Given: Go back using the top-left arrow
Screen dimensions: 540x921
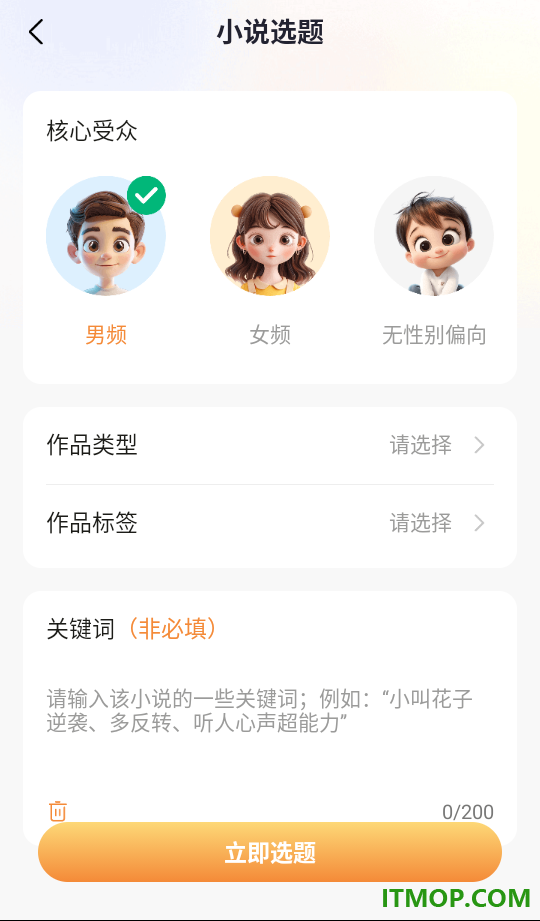Looking at the screenshot, I should 36,32.
